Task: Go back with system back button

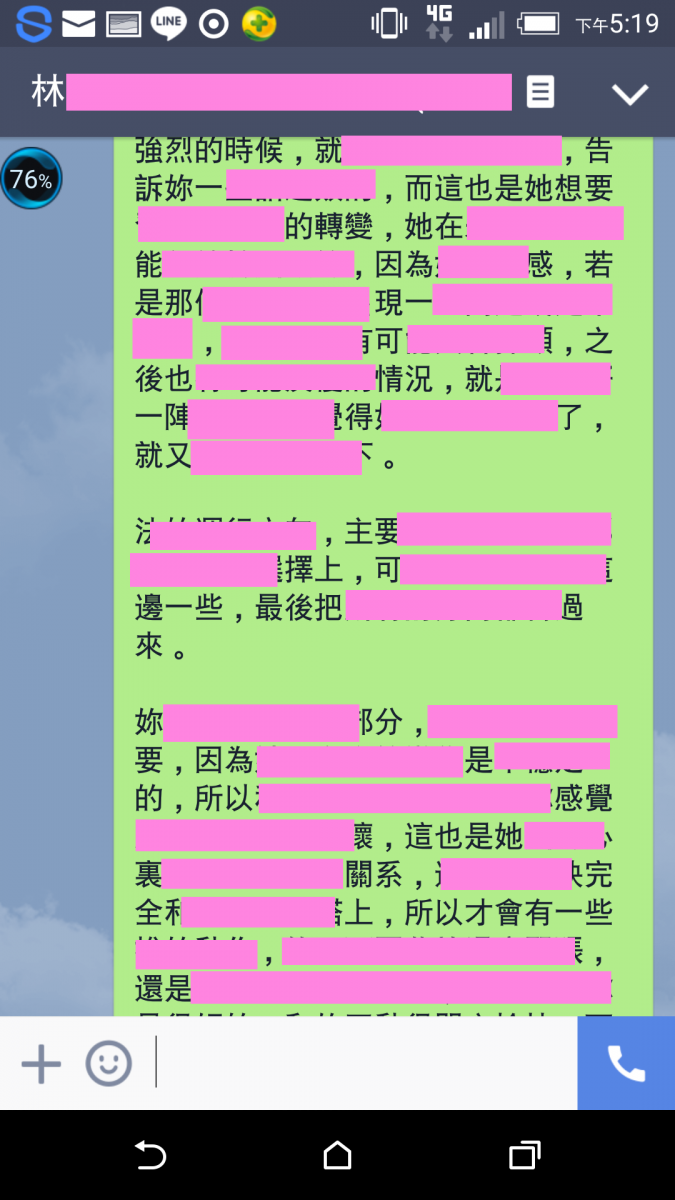Action: click(x=150, y=1156)
